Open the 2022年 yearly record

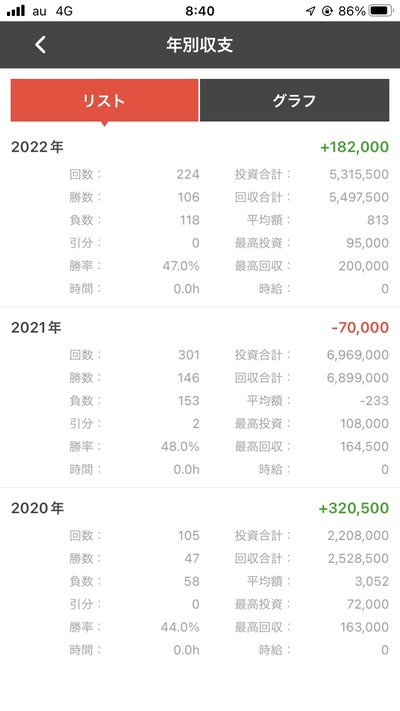(200, 218)
